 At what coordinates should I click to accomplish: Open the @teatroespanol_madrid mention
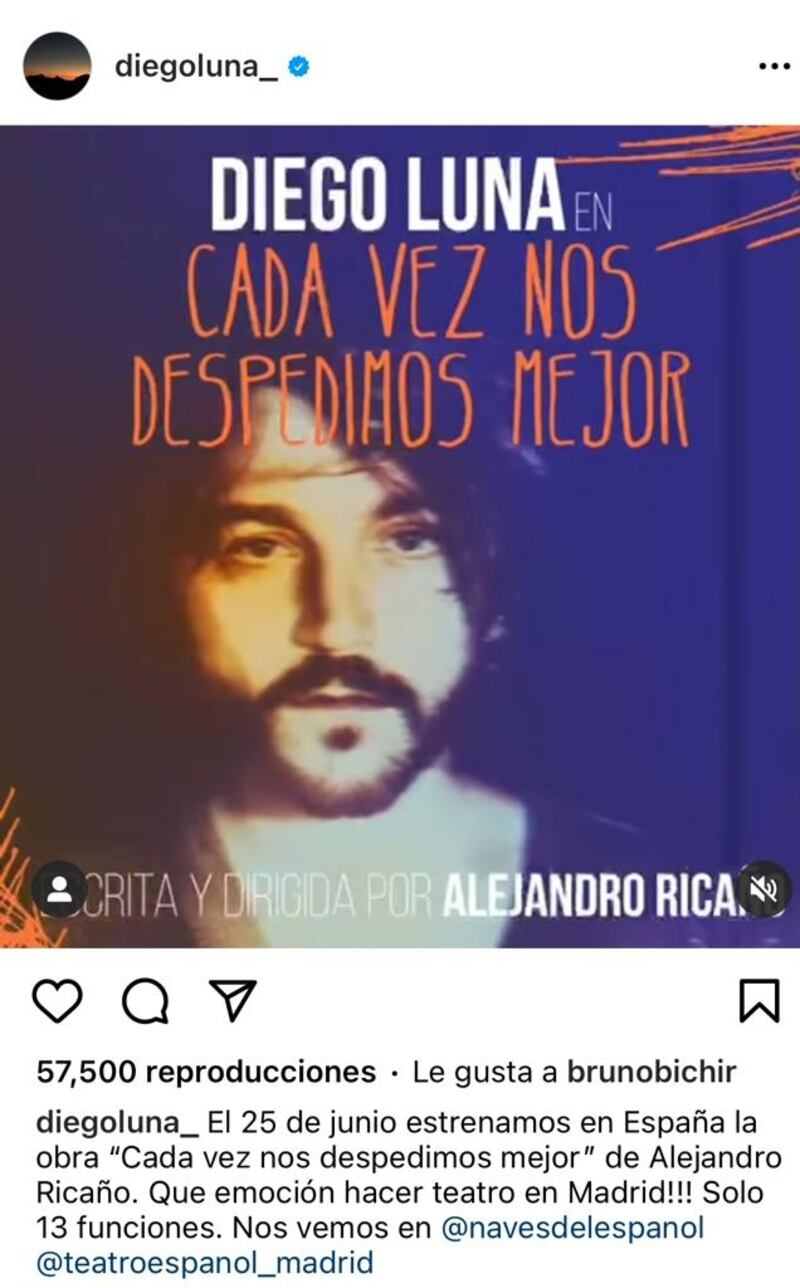tap(204, 1262)
